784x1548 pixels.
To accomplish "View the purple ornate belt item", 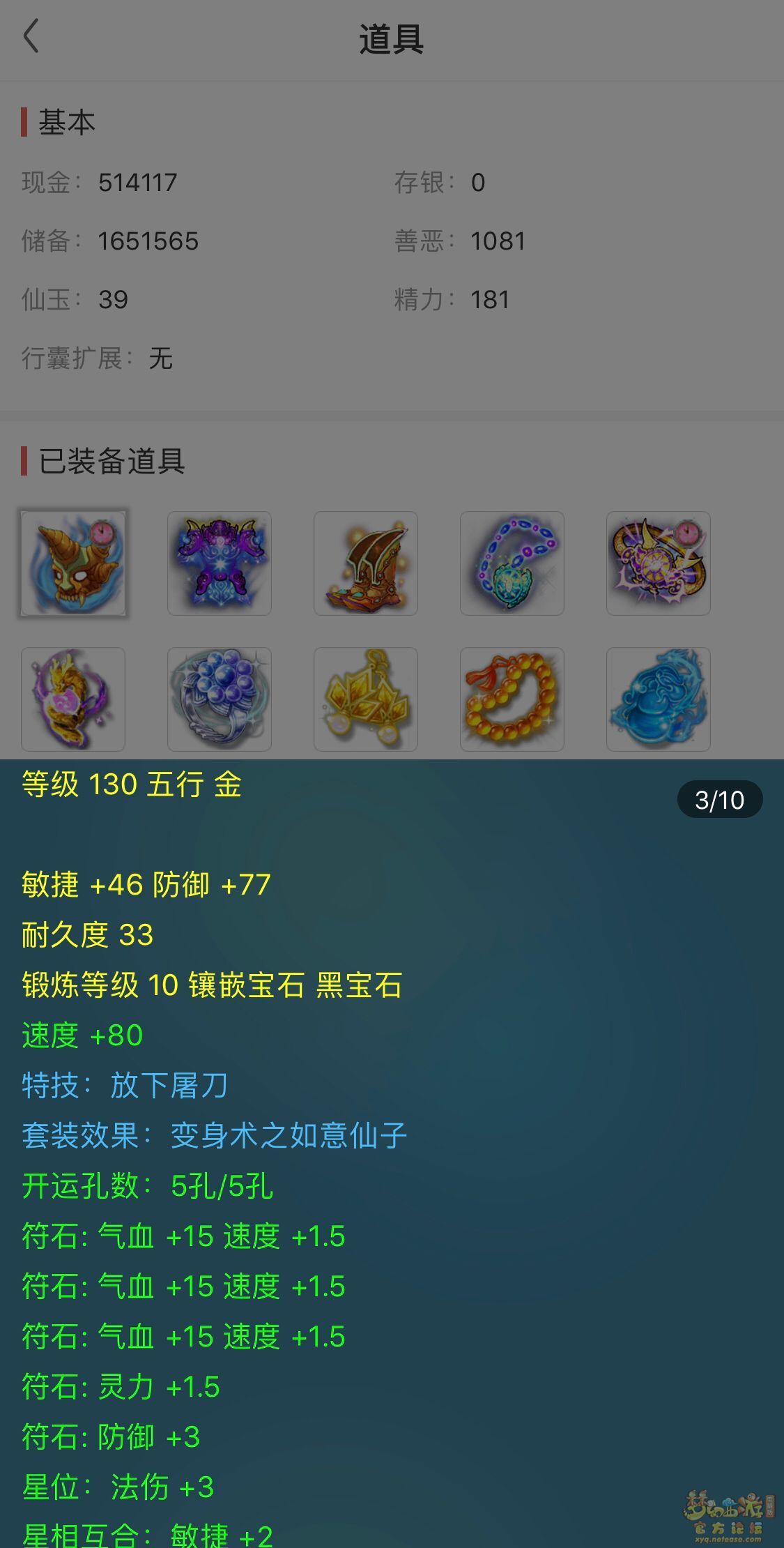I will [x=659, y=563].
